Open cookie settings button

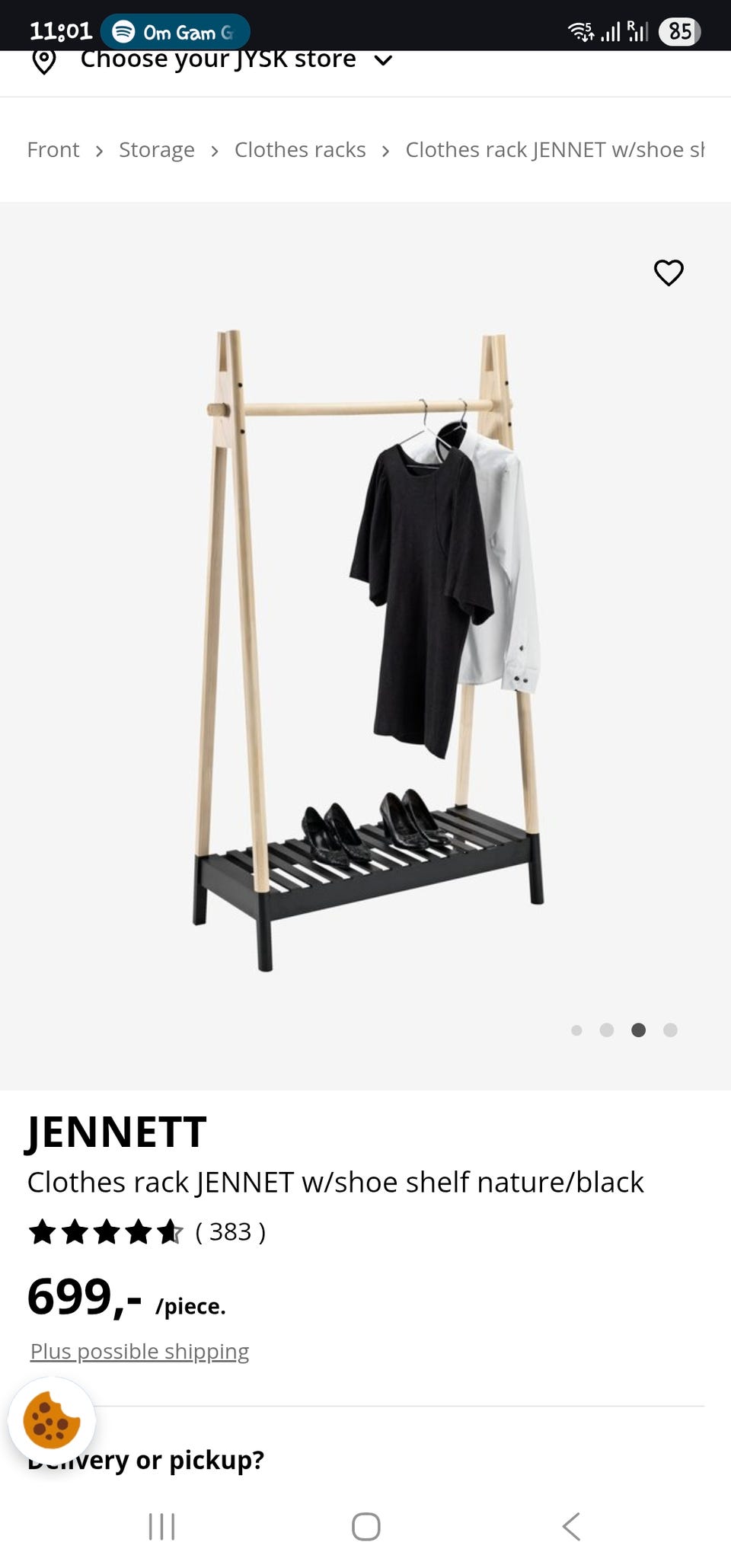click(52, 1420)
